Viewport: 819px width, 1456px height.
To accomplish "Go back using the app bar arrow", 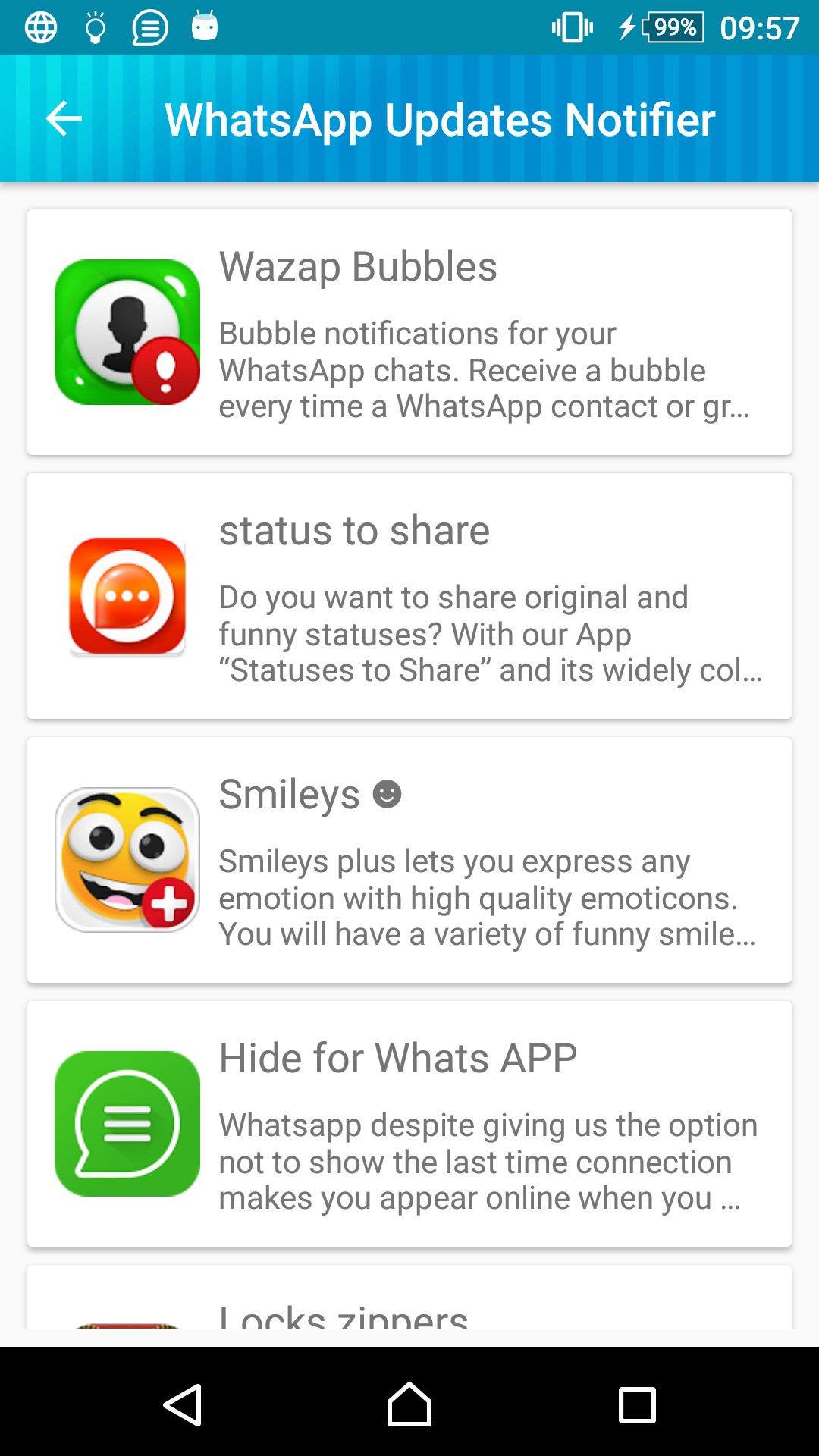I will coord(64,119).
